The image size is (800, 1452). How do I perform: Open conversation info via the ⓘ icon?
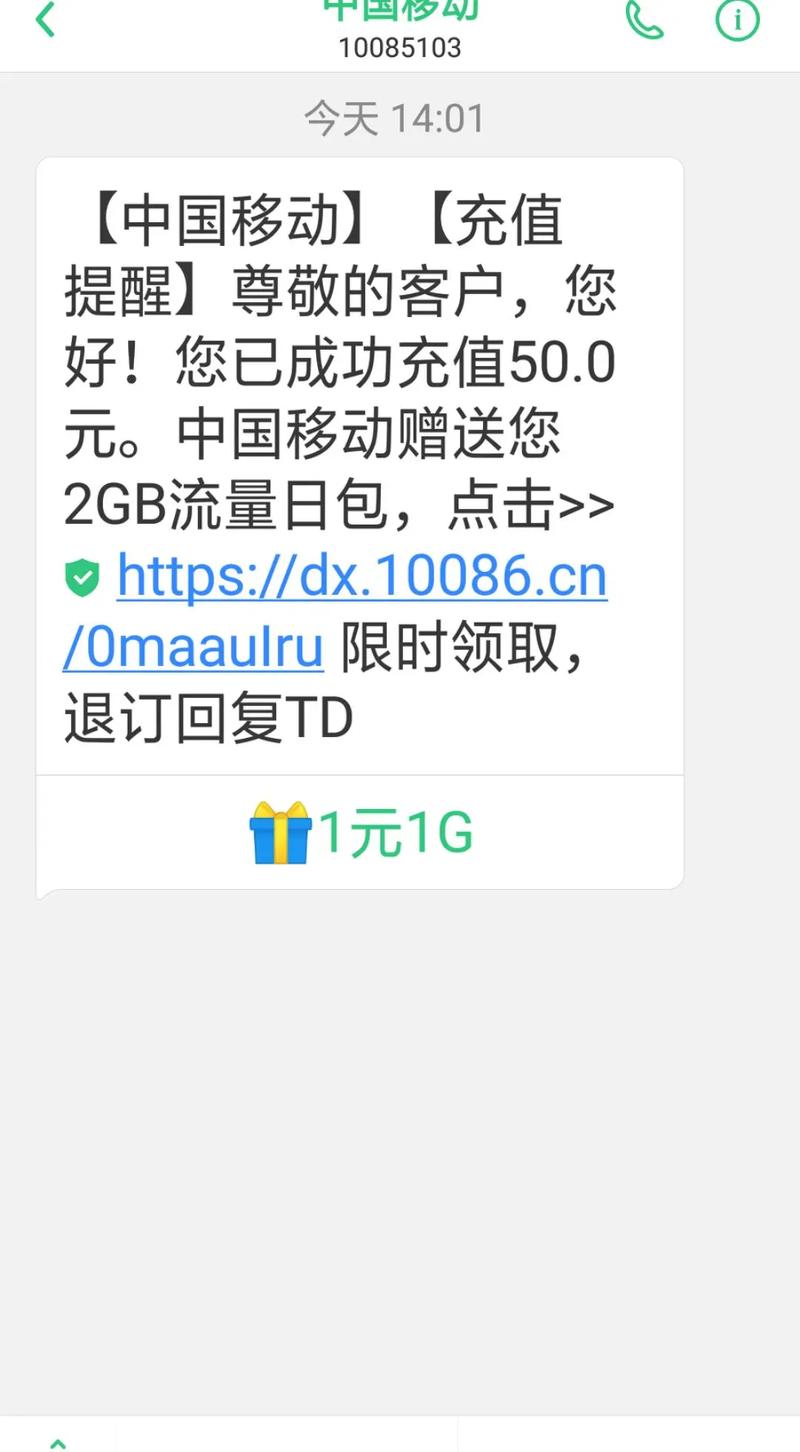coord(737,22)
